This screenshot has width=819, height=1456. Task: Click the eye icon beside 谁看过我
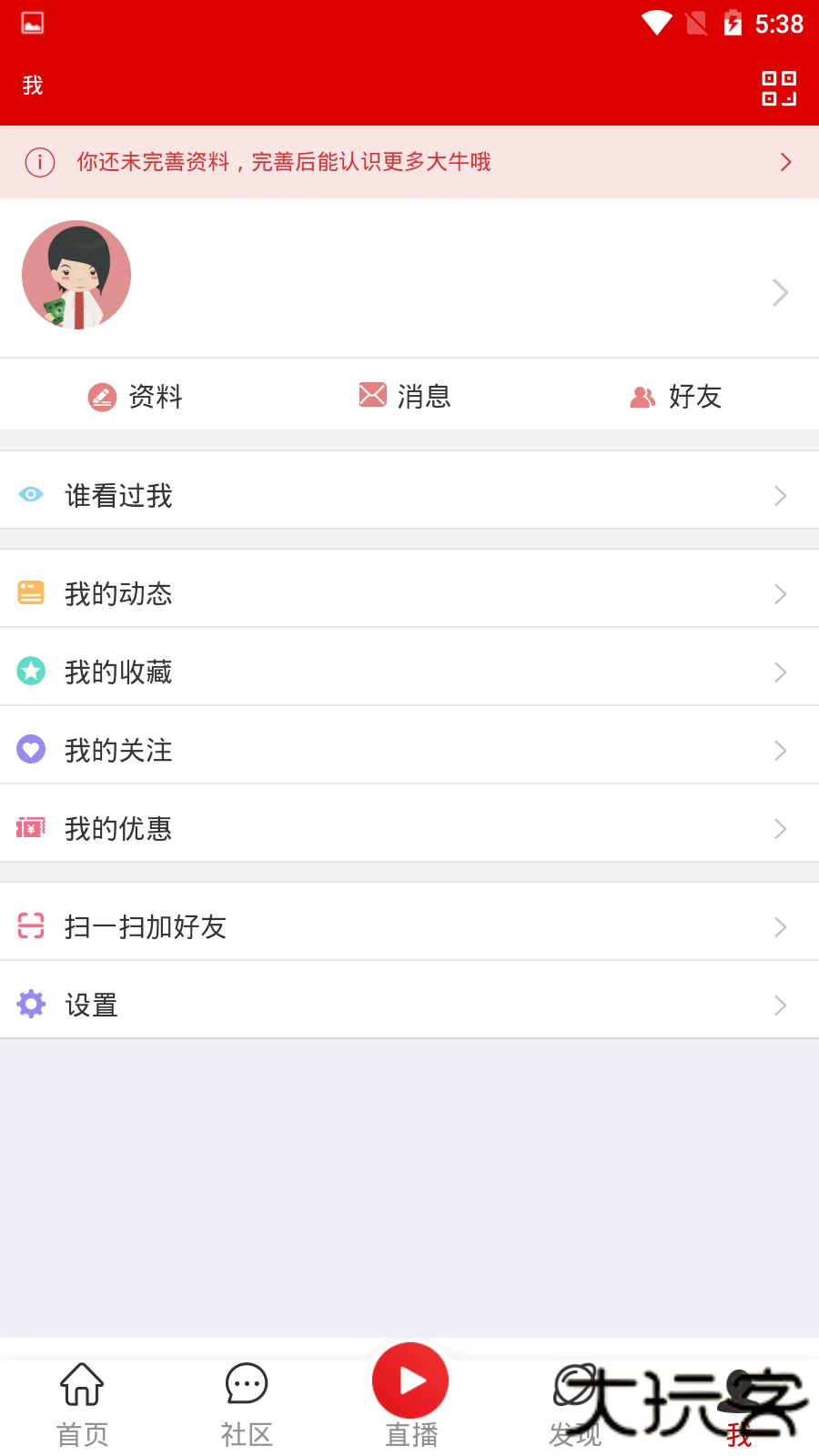pos(31,494)
